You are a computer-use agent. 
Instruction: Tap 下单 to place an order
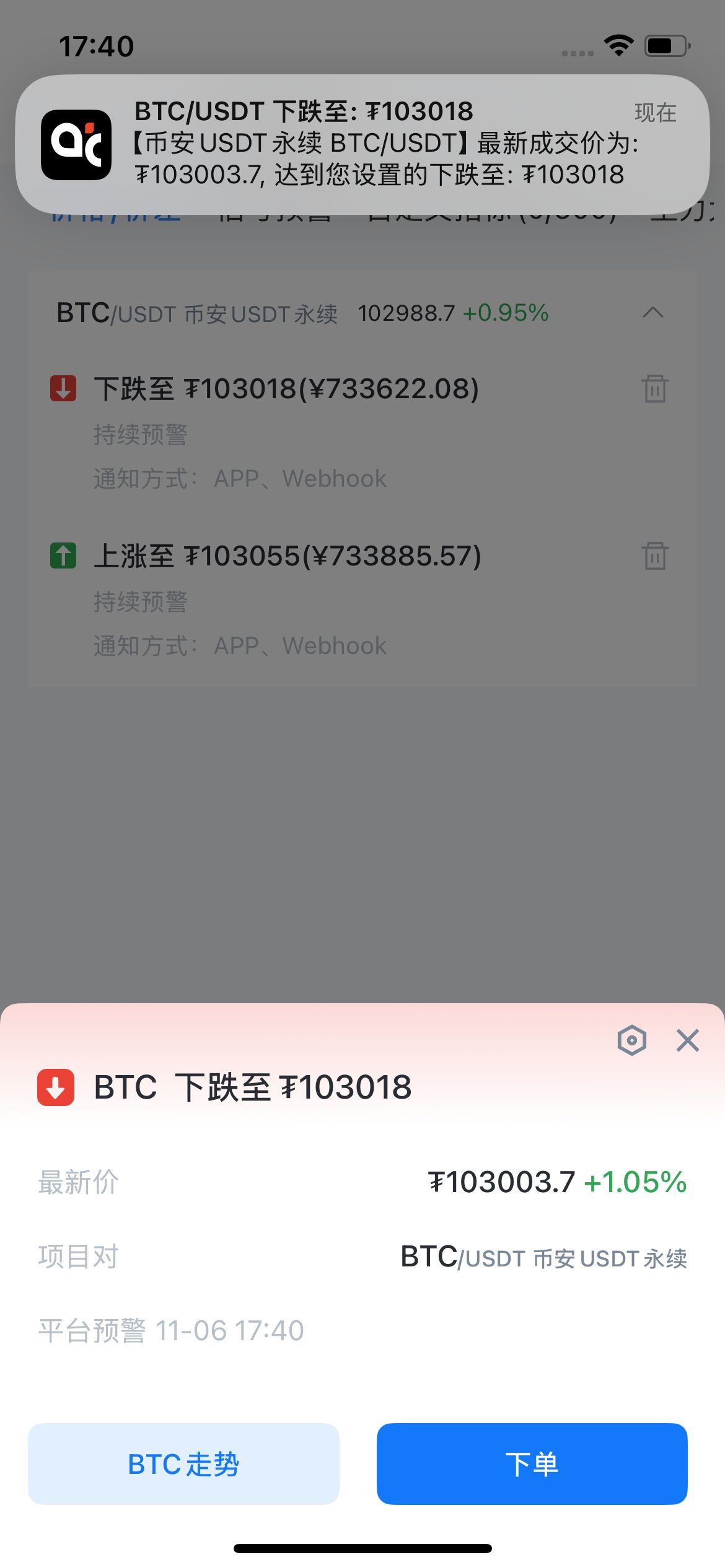pos(532,1464)
